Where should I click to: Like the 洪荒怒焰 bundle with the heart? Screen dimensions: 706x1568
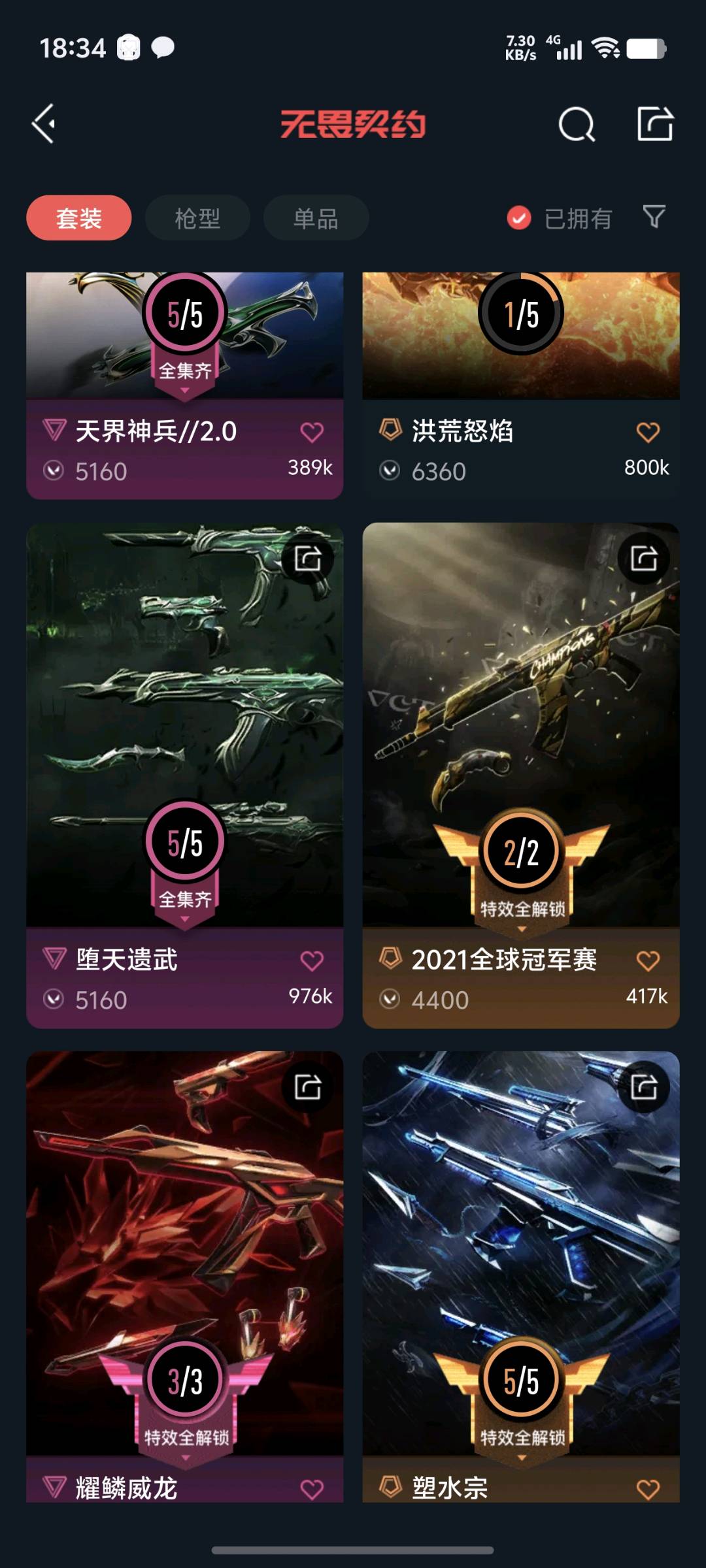click(x=648, y=432)
